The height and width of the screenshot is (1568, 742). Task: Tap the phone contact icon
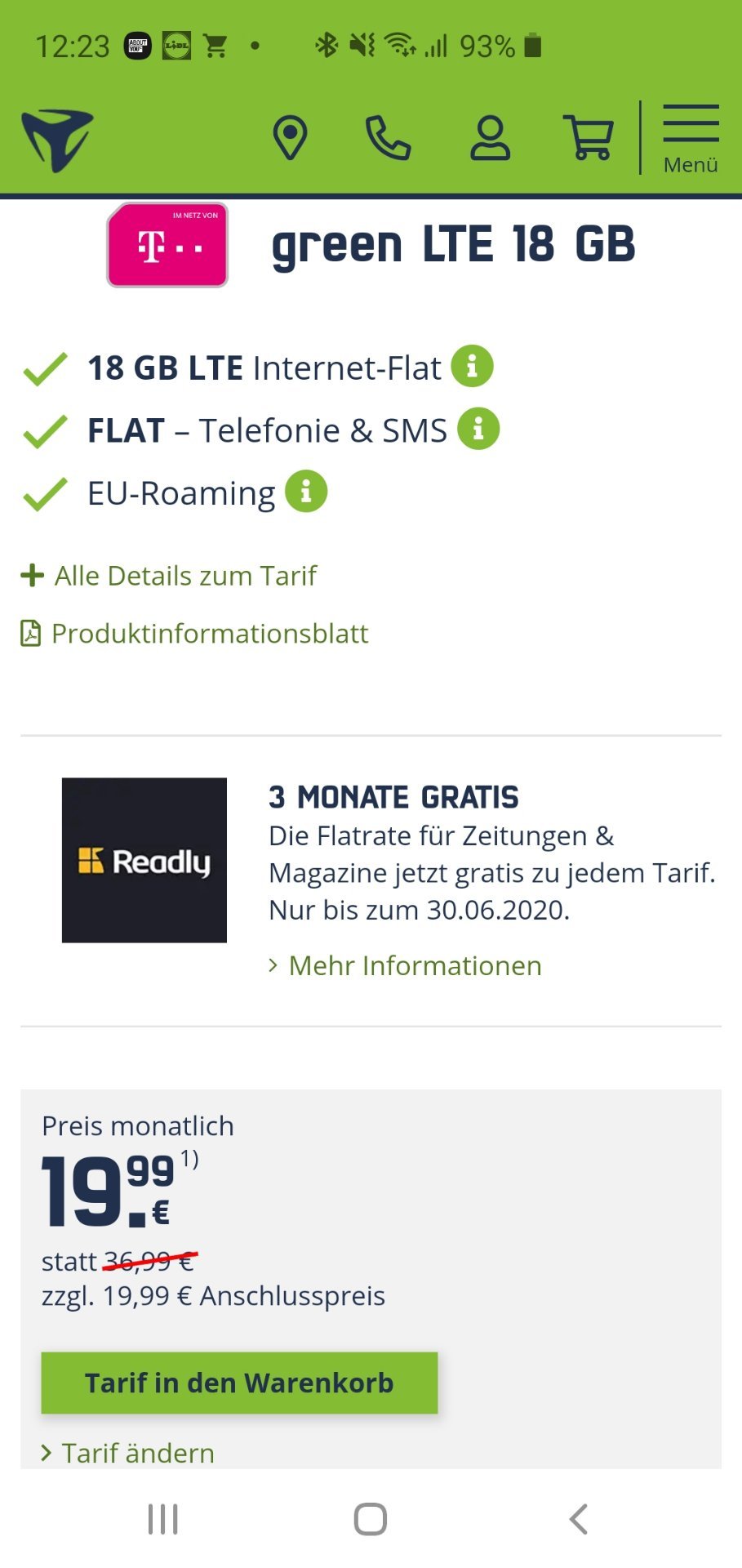coord(388,138)
